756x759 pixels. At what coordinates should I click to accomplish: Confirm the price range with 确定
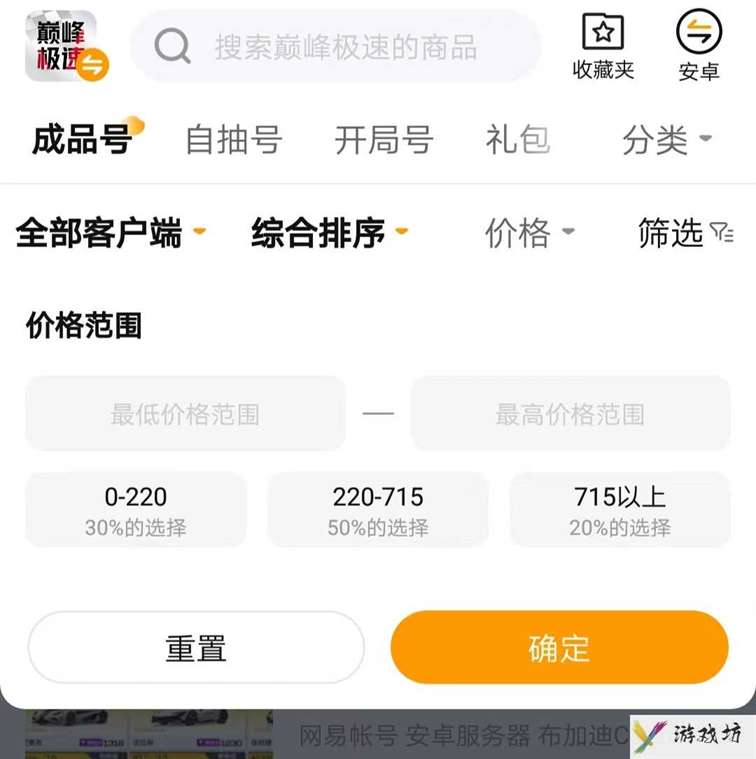pos(559,647)
